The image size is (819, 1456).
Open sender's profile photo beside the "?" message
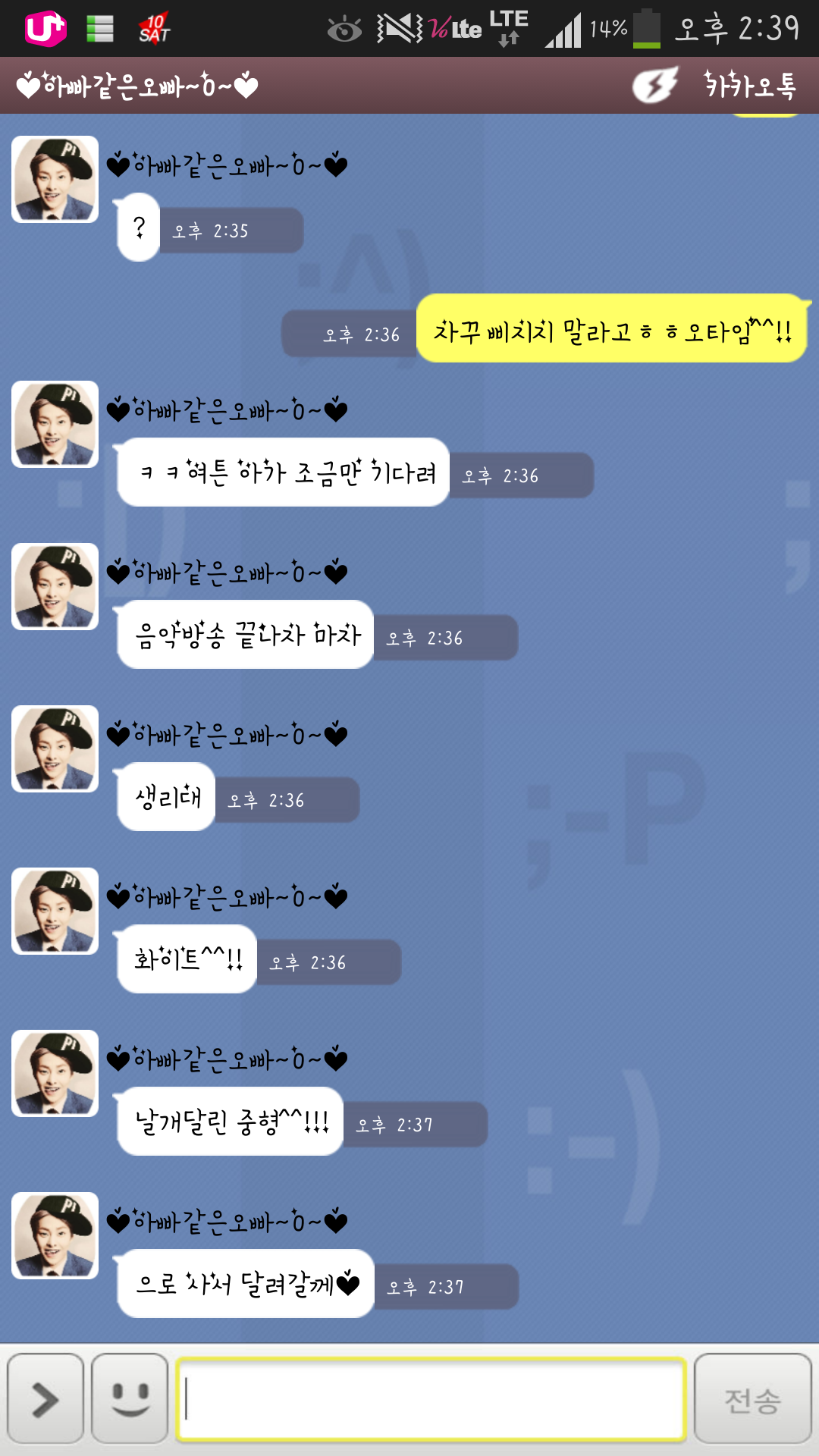click(x=55, y=180)
